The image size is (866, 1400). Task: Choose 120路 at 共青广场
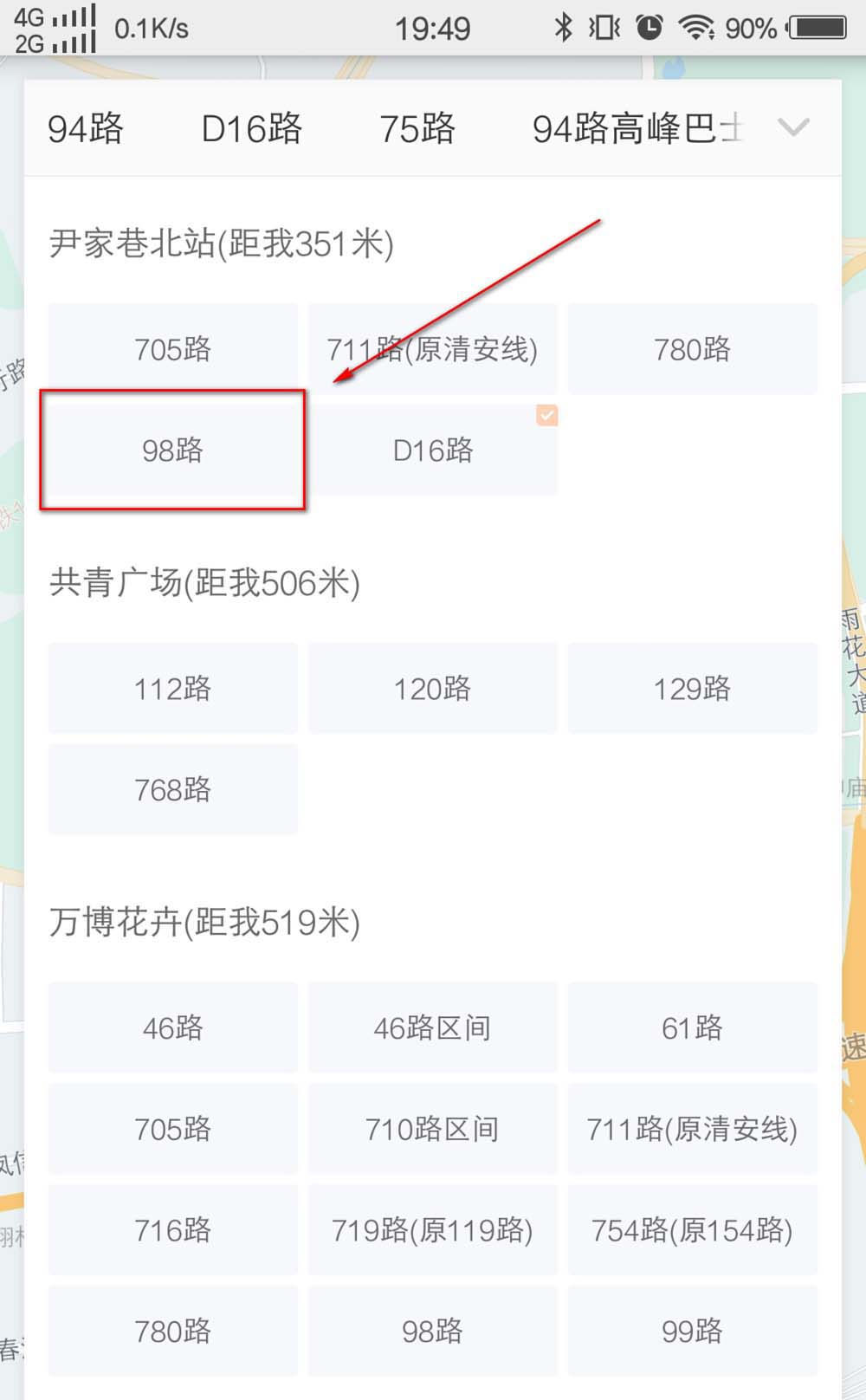click(x=432, y=689)
